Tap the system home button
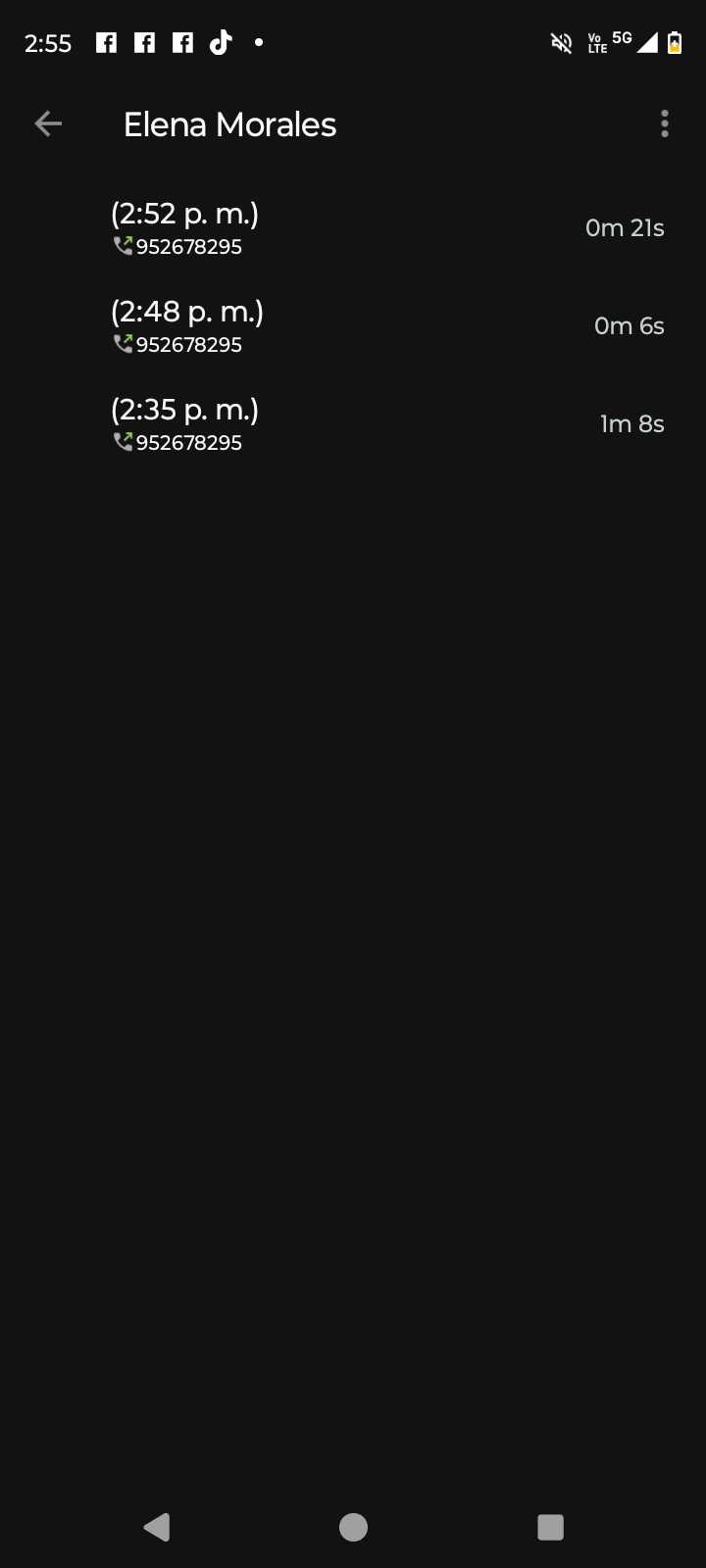The image size is (706, 1568). click(x=353, y=1527)
